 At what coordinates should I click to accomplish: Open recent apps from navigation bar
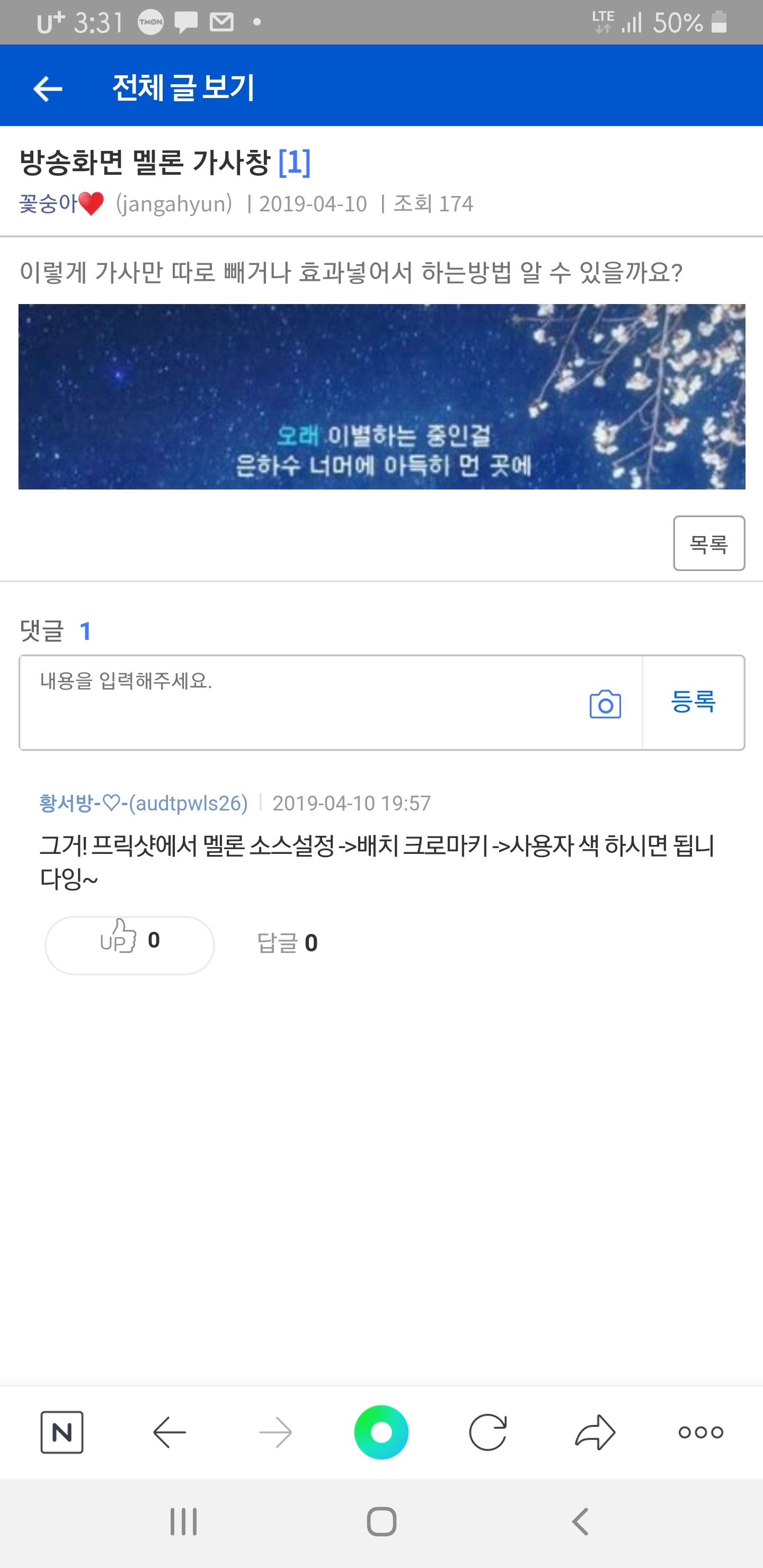pos(183,1522)
